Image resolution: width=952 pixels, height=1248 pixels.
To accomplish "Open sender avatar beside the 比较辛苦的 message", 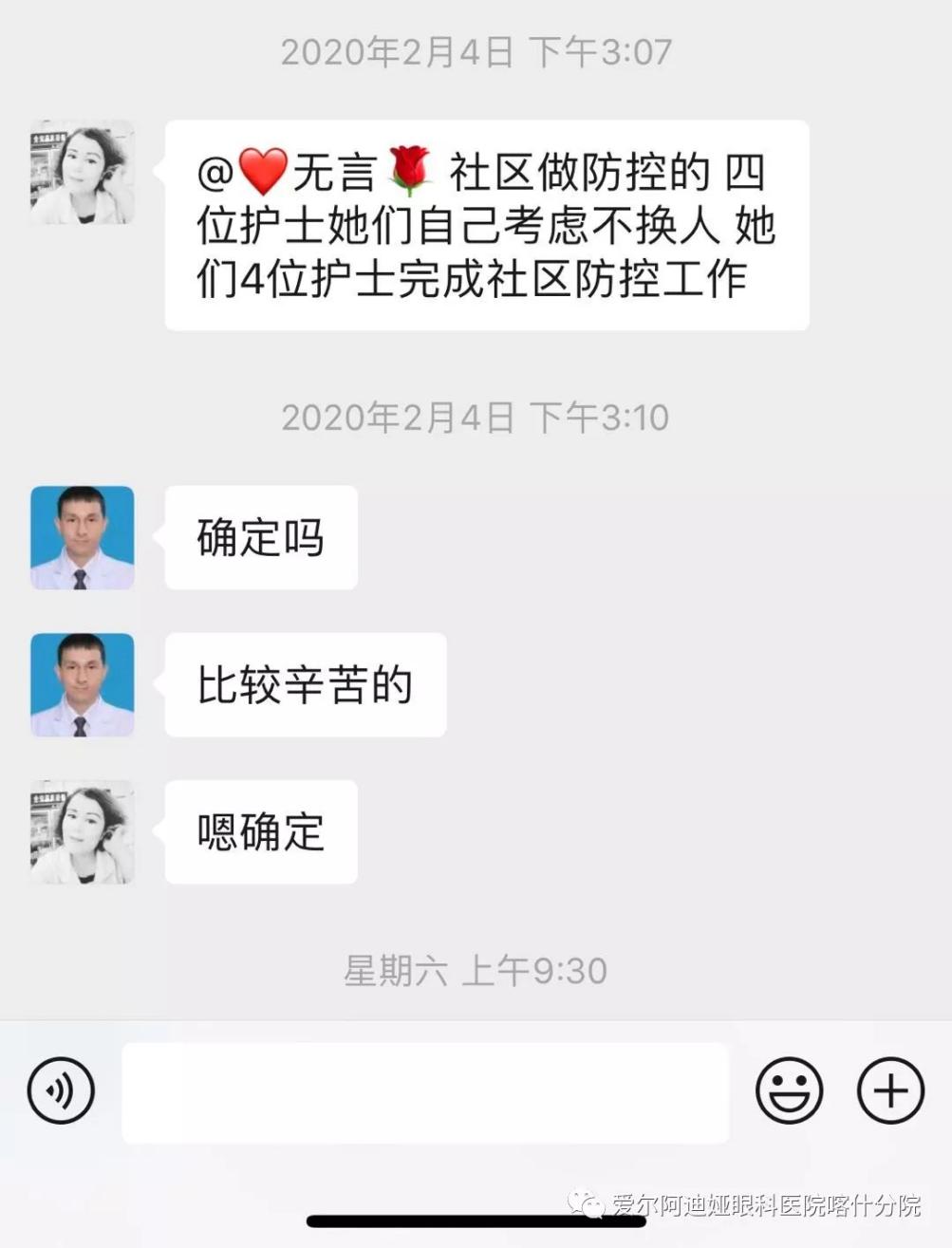I will tap(83, 685).
